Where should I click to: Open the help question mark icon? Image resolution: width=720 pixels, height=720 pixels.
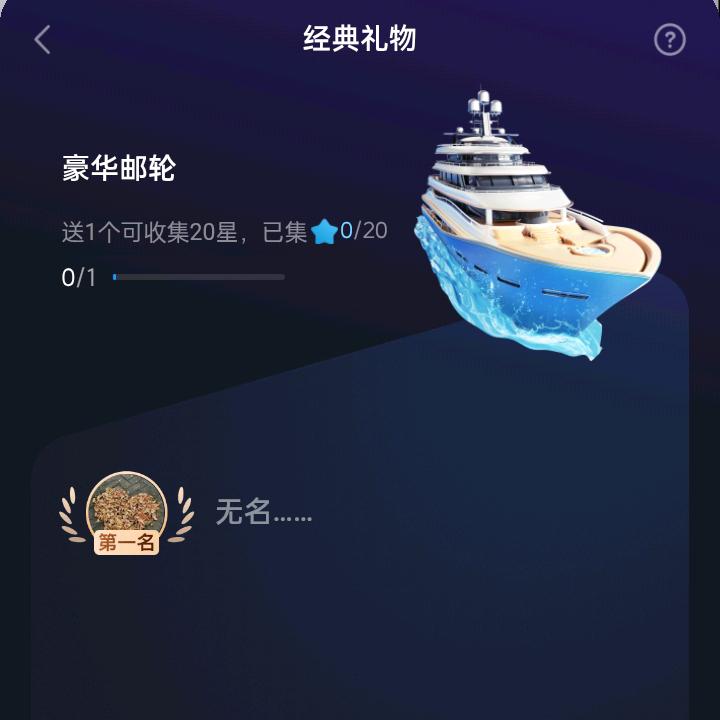click(669, 40)
